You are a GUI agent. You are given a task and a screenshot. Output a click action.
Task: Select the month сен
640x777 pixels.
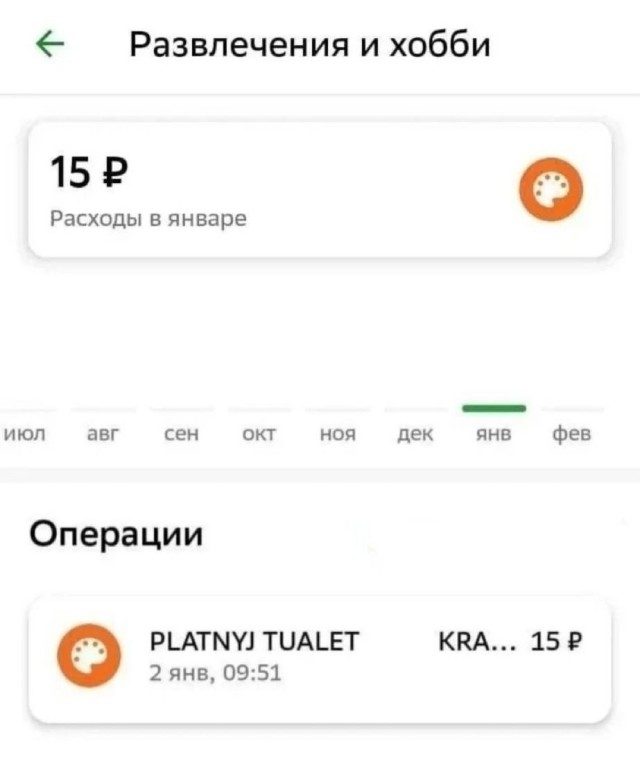pyautogui.click(x=182, y=434)
